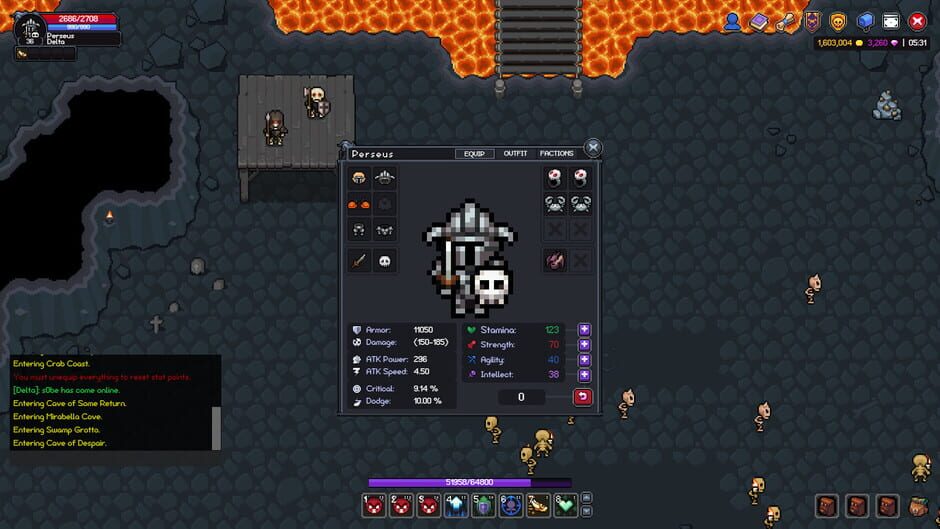Image resolution: width=940 pixels, height=529 pixels.
Task: Tap the red X exit icon
Action: coord(917,21)
